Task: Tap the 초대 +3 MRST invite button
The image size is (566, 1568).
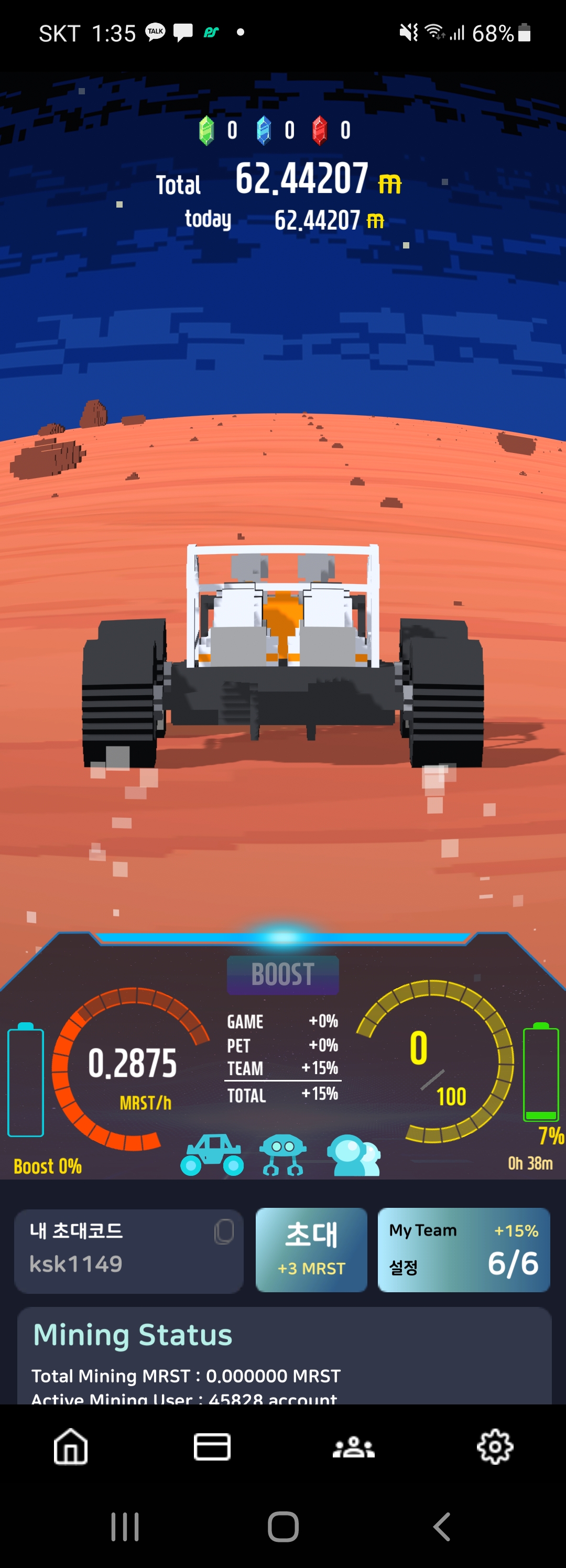Action: [311, 1250]
